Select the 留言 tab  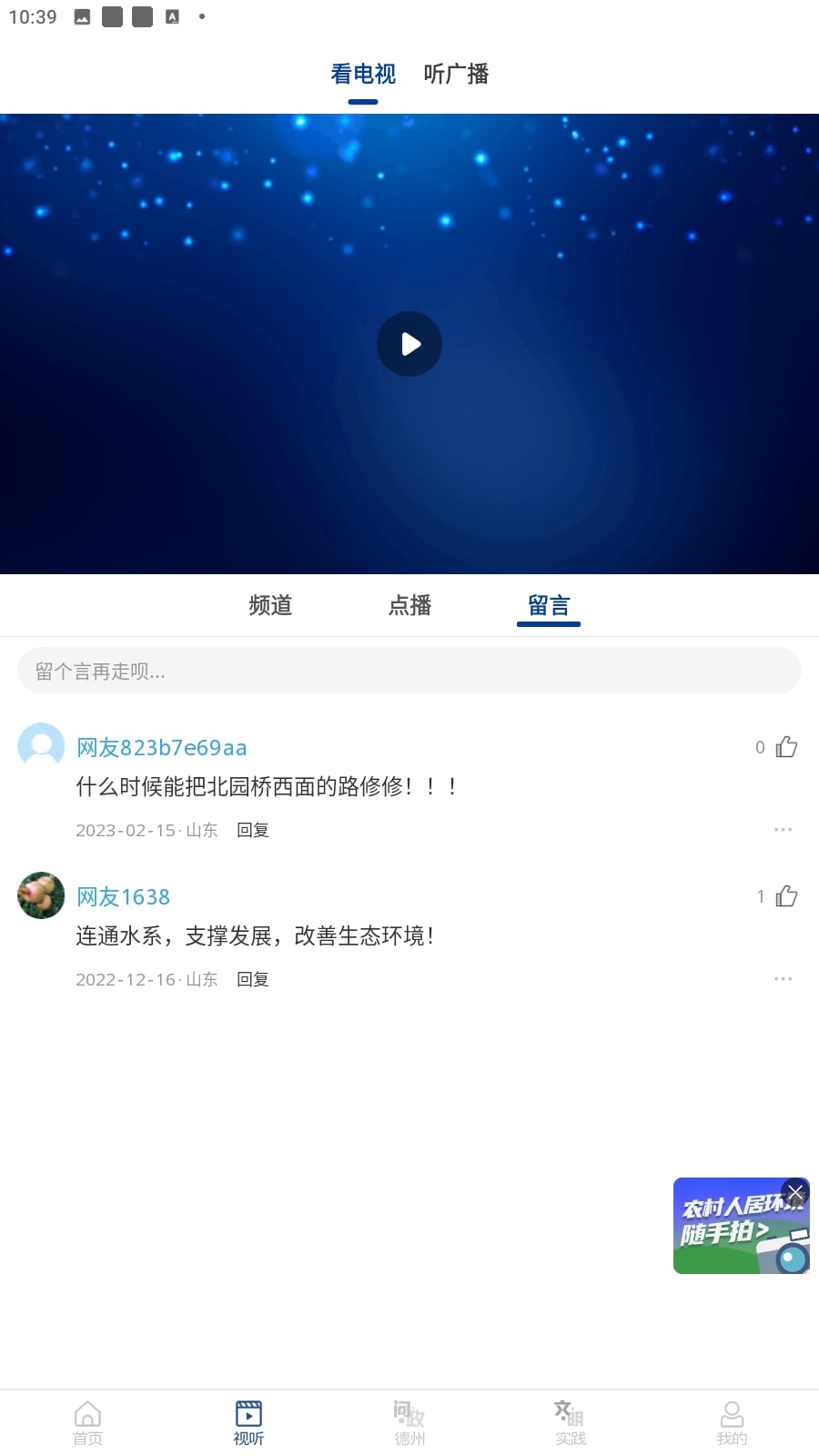[549, 605]
